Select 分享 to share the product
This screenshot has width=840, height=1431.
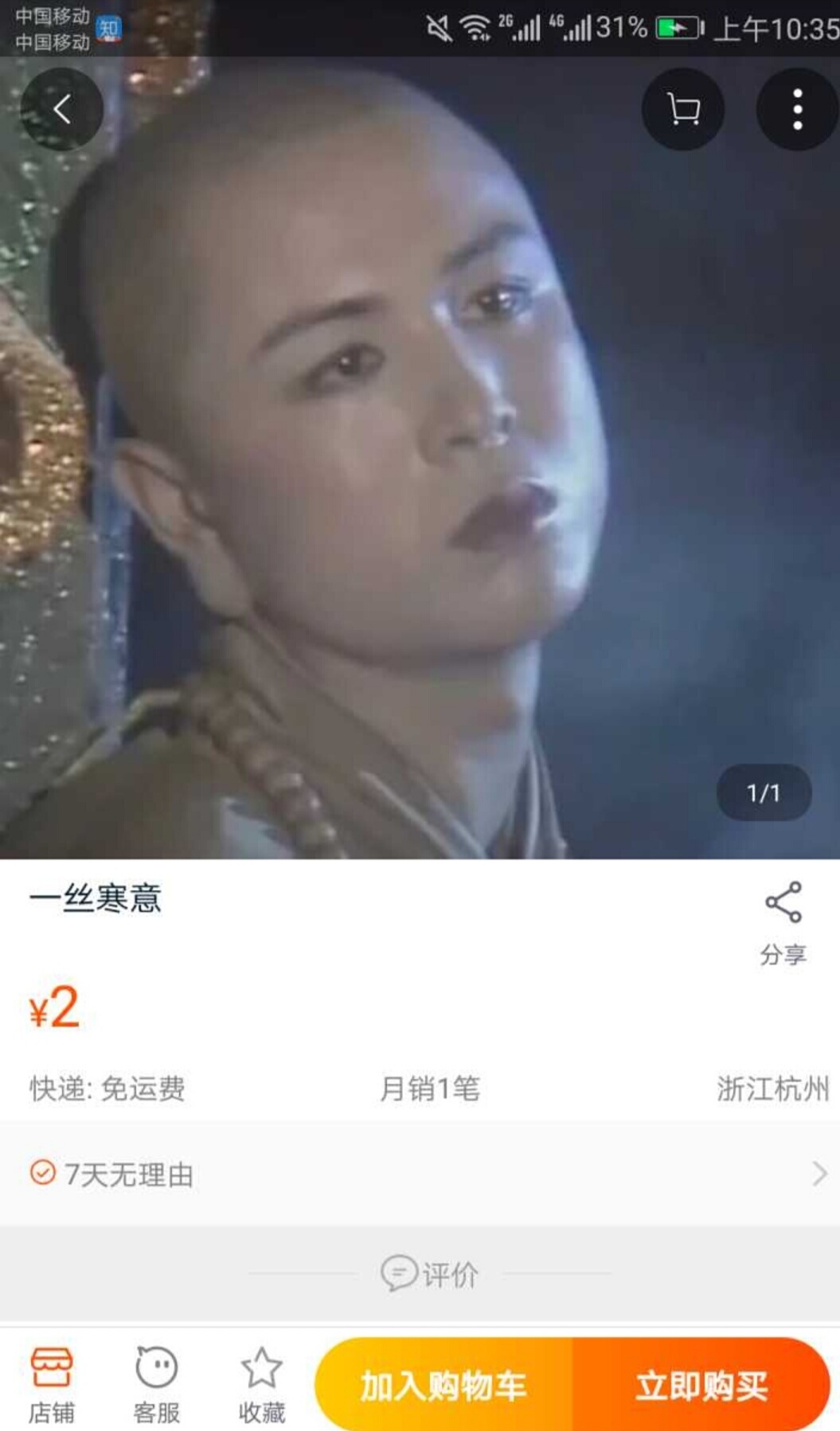(x=784, y=952)
